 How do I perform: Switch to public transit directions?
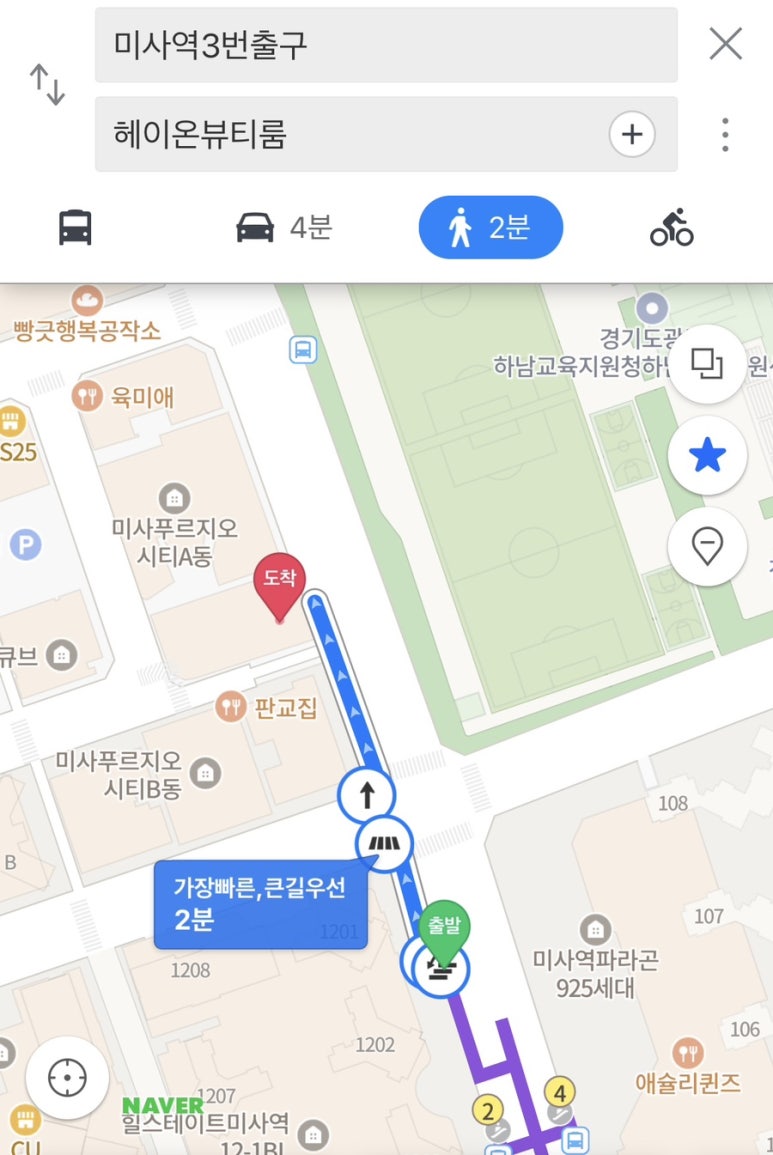point(76,228)
